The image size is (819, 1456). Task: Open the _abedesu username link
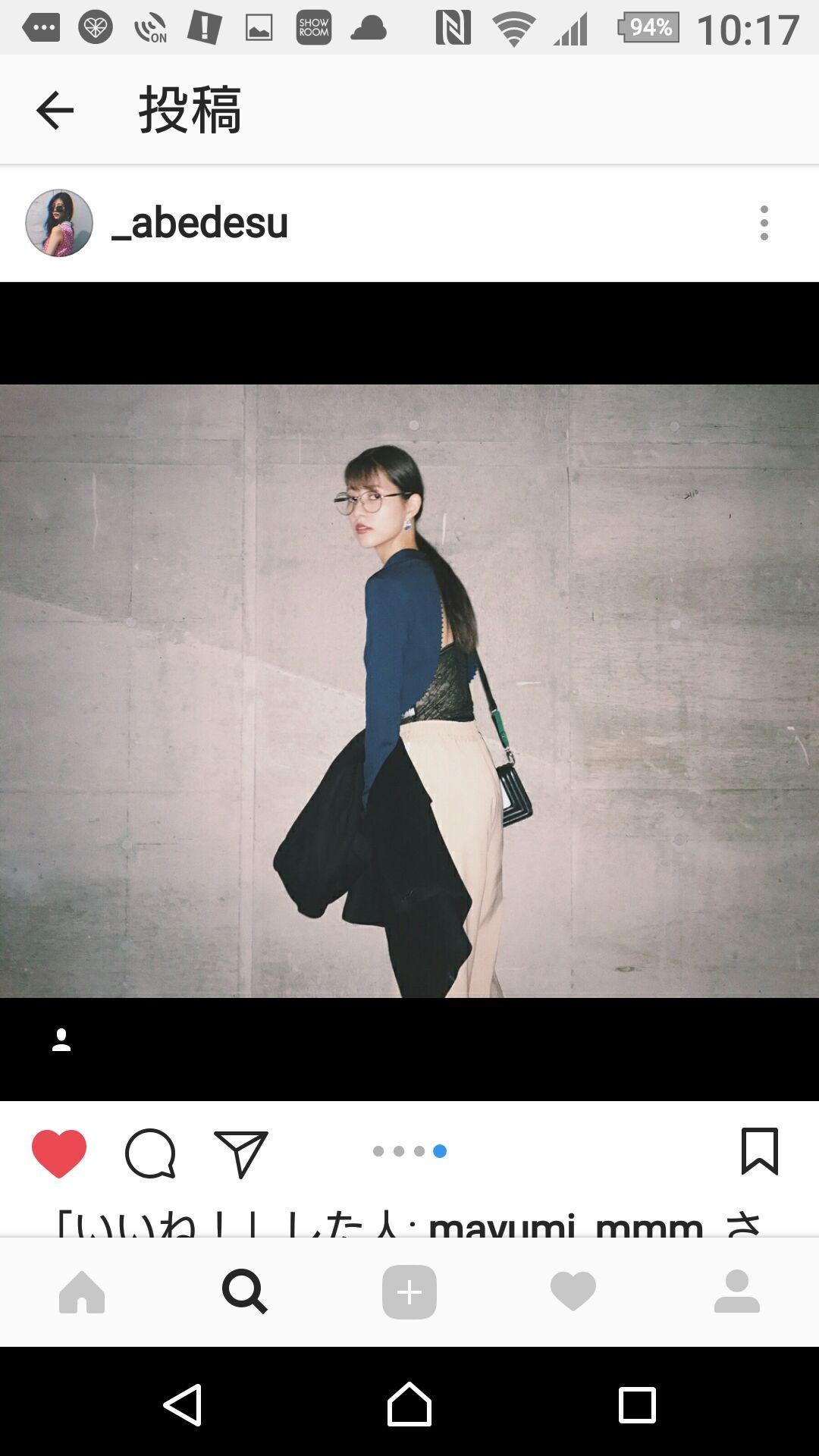click(x=199, y=223)
